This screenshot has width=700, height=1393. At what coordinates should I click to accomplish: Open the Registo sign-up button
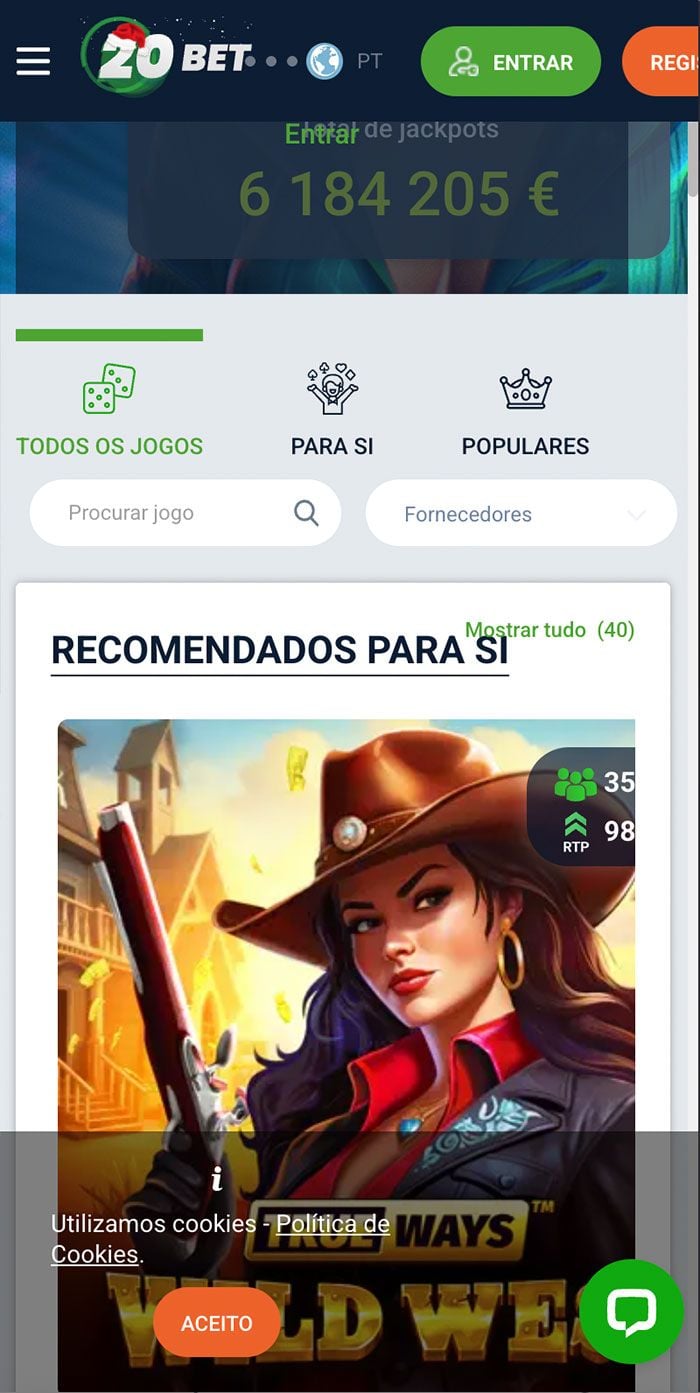coord(663,61)
